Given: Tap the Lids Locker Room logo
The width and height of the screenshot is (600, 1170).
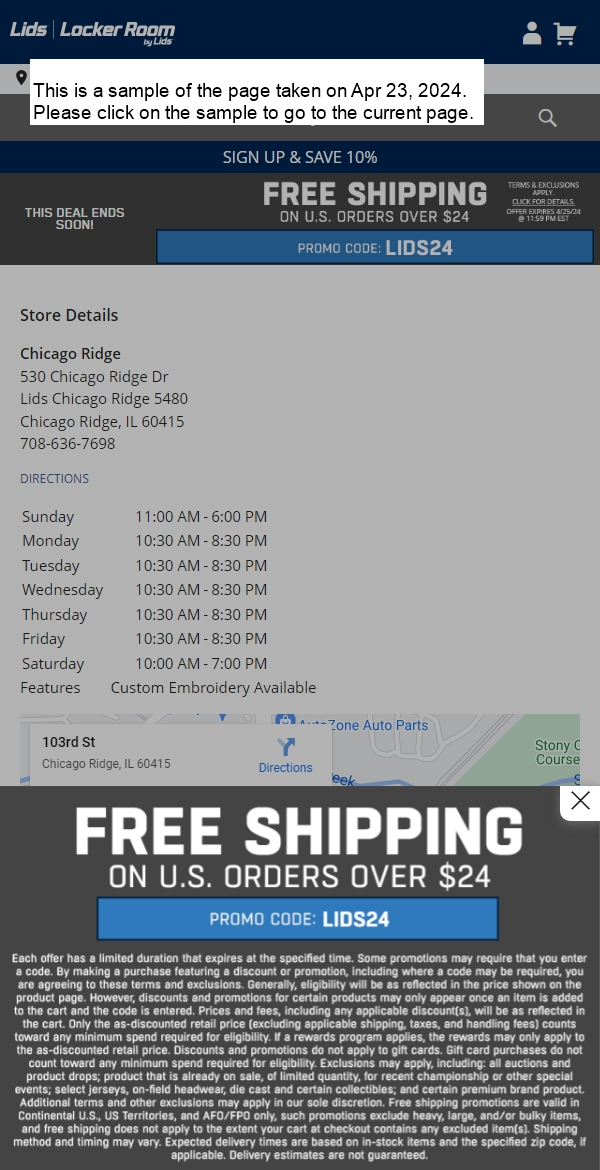Looking at the screenshot, I should [92, 32].
